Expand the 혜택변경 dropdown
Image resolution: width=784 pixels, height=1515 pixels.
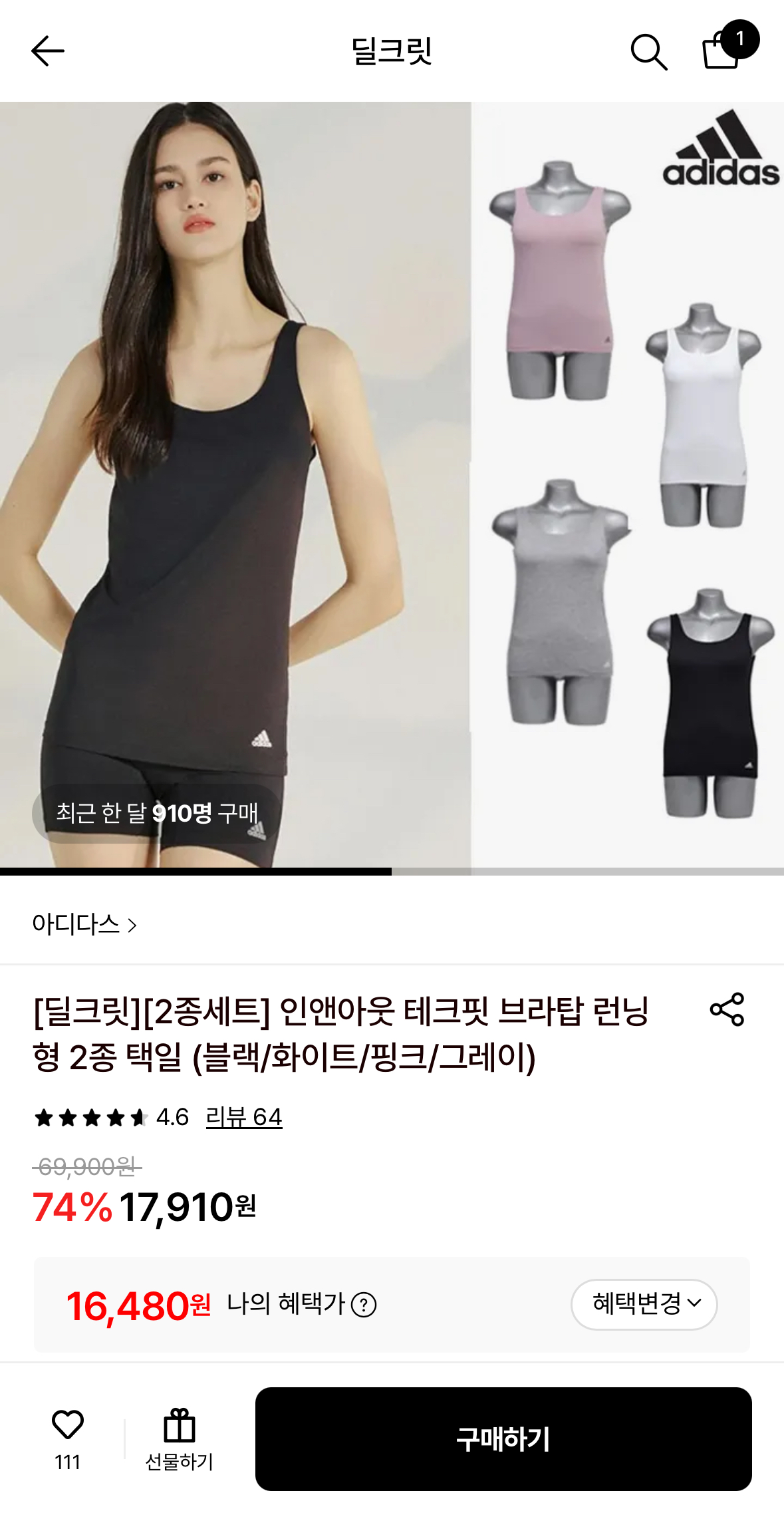click(644, 1304)
